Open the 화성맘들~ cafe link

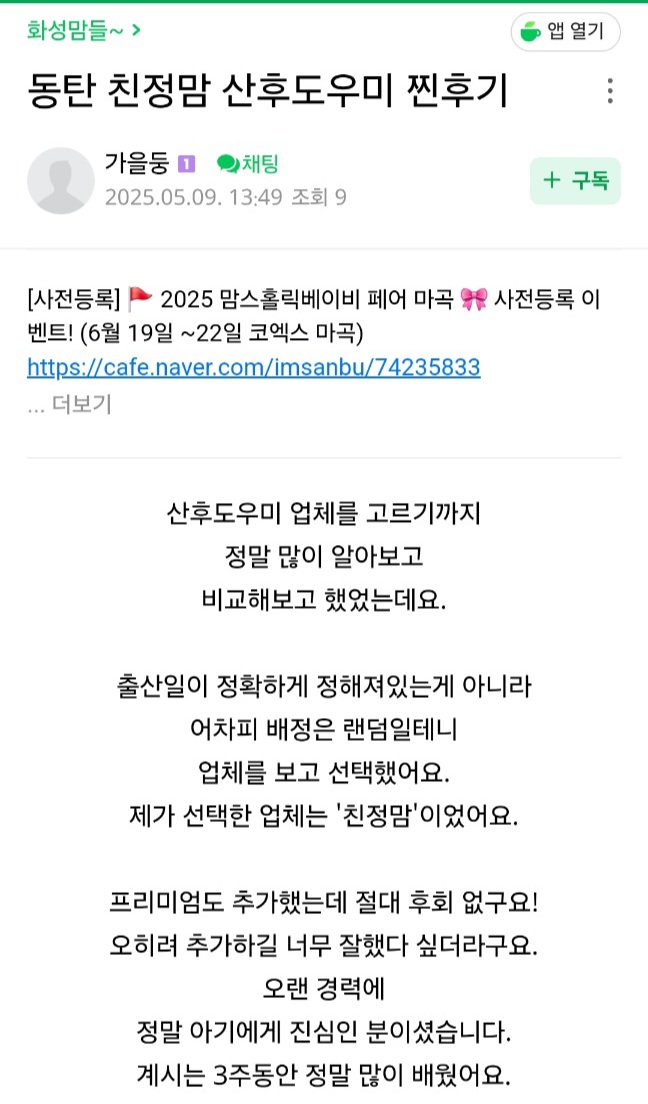[83, 31]
